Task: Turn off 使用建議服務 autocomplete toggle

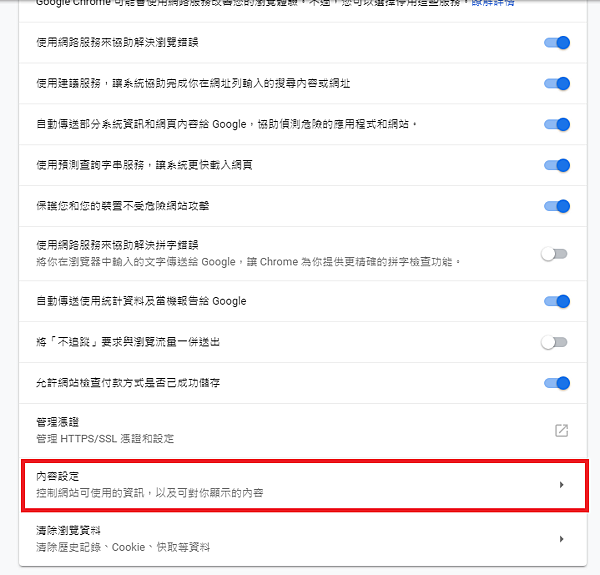Action: pos(556,83)
